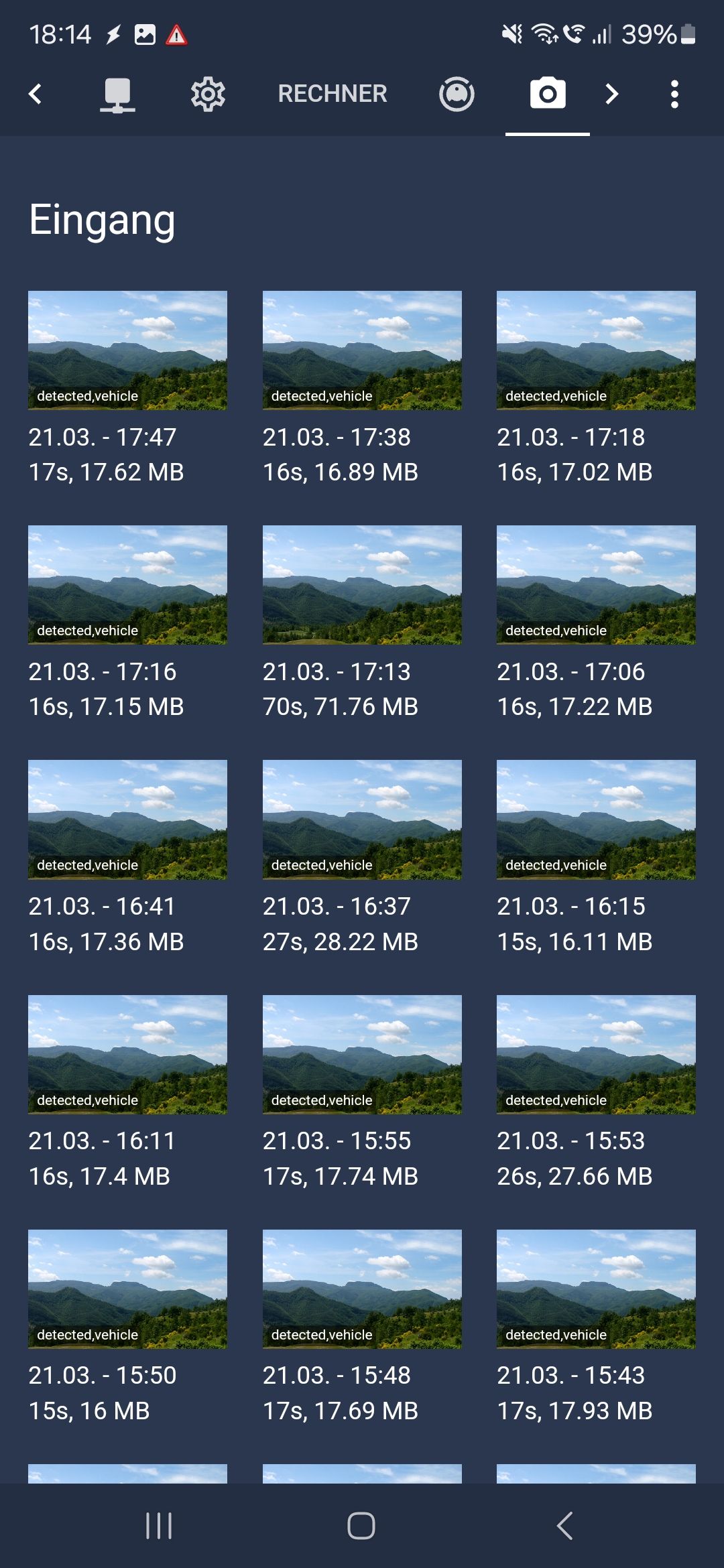Open recording from 21.03. - 16:41
Image resolution: width=724 pixels, height=1568 pixels.
point(127,820)
